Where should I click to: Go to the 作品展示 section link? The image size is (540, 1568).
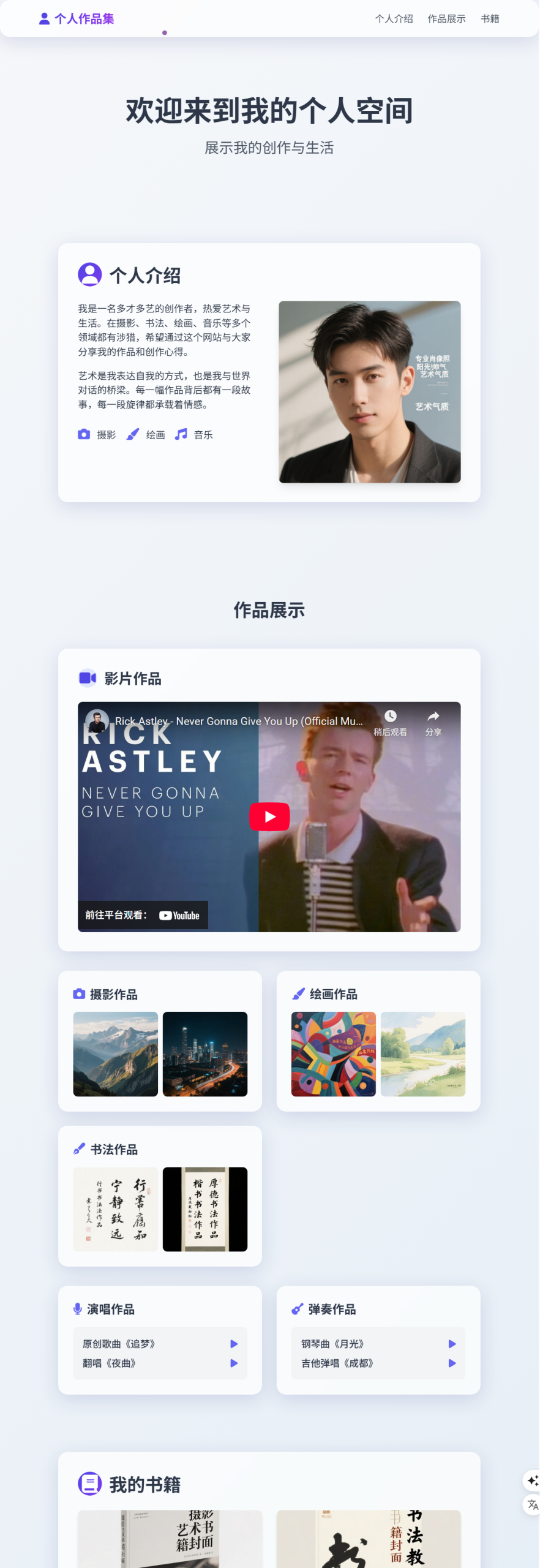[x=446, y=19]
